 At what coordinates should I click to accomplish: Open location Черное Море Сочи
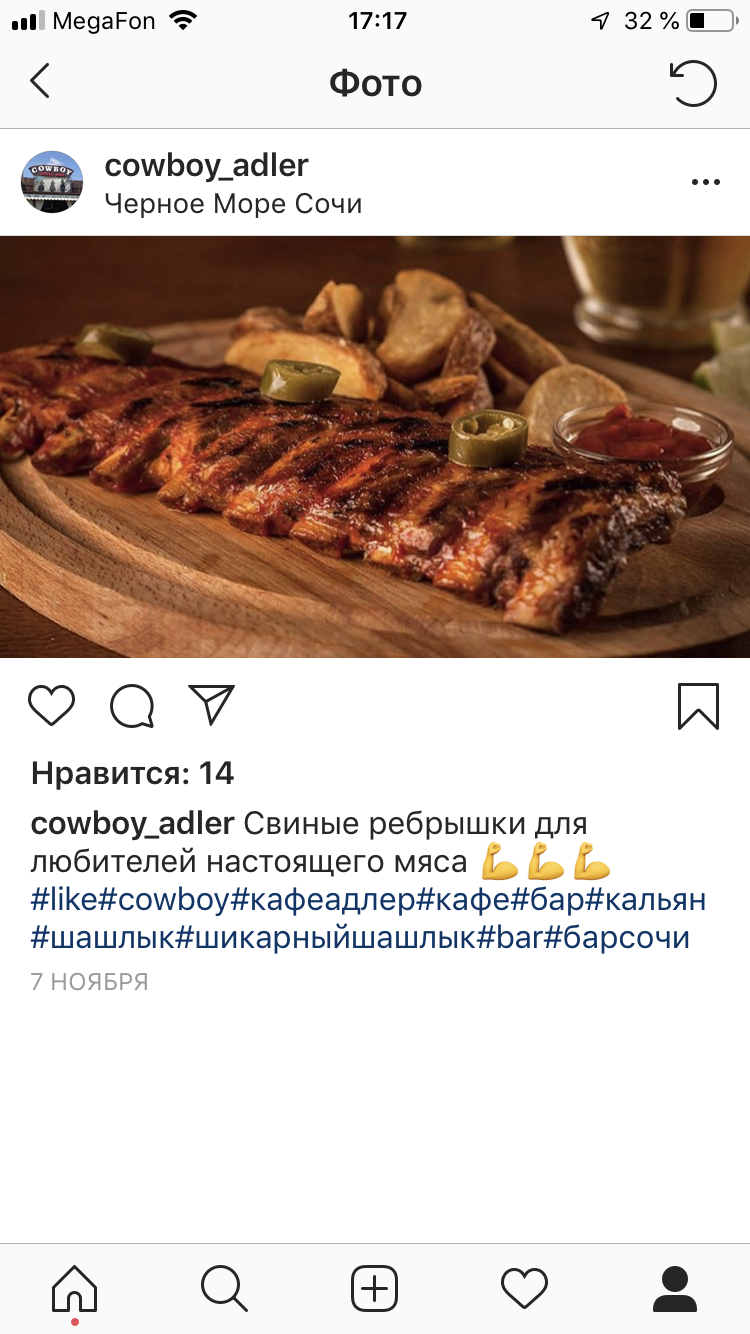click(232, 204)
